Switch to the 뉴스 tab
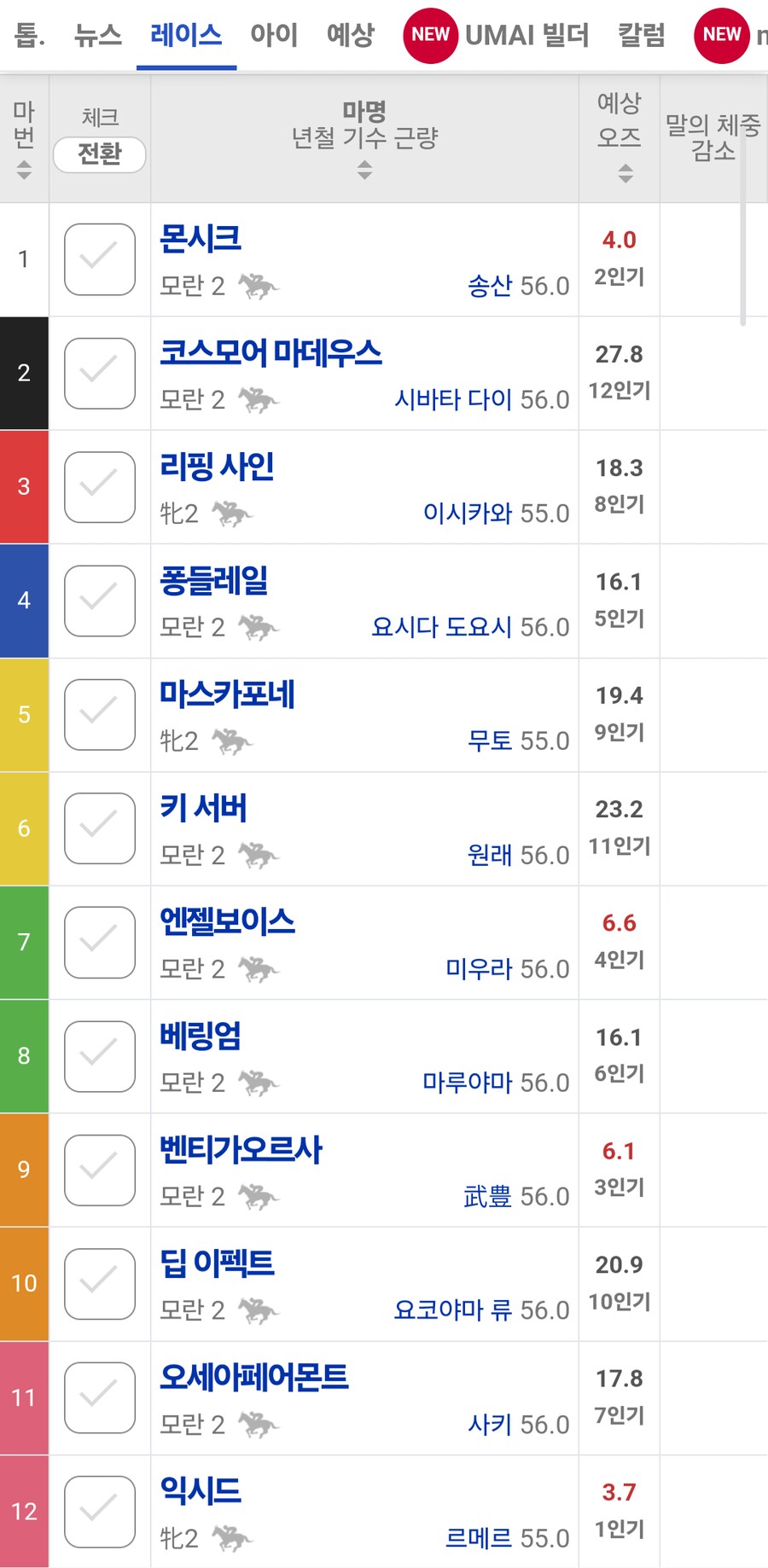This screenshot has width=768, height=1568. tap(97, 35)
